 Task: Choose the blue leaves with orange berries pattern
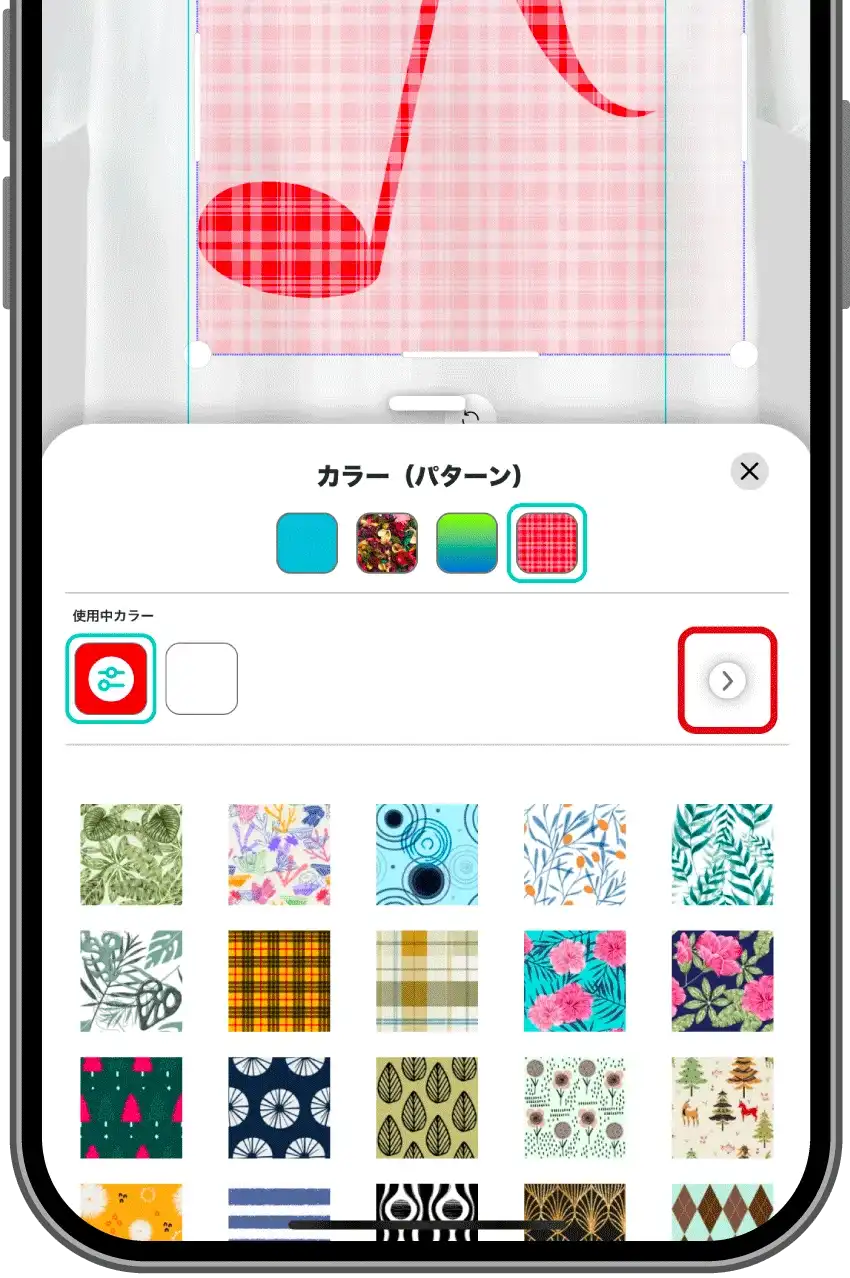575,854
